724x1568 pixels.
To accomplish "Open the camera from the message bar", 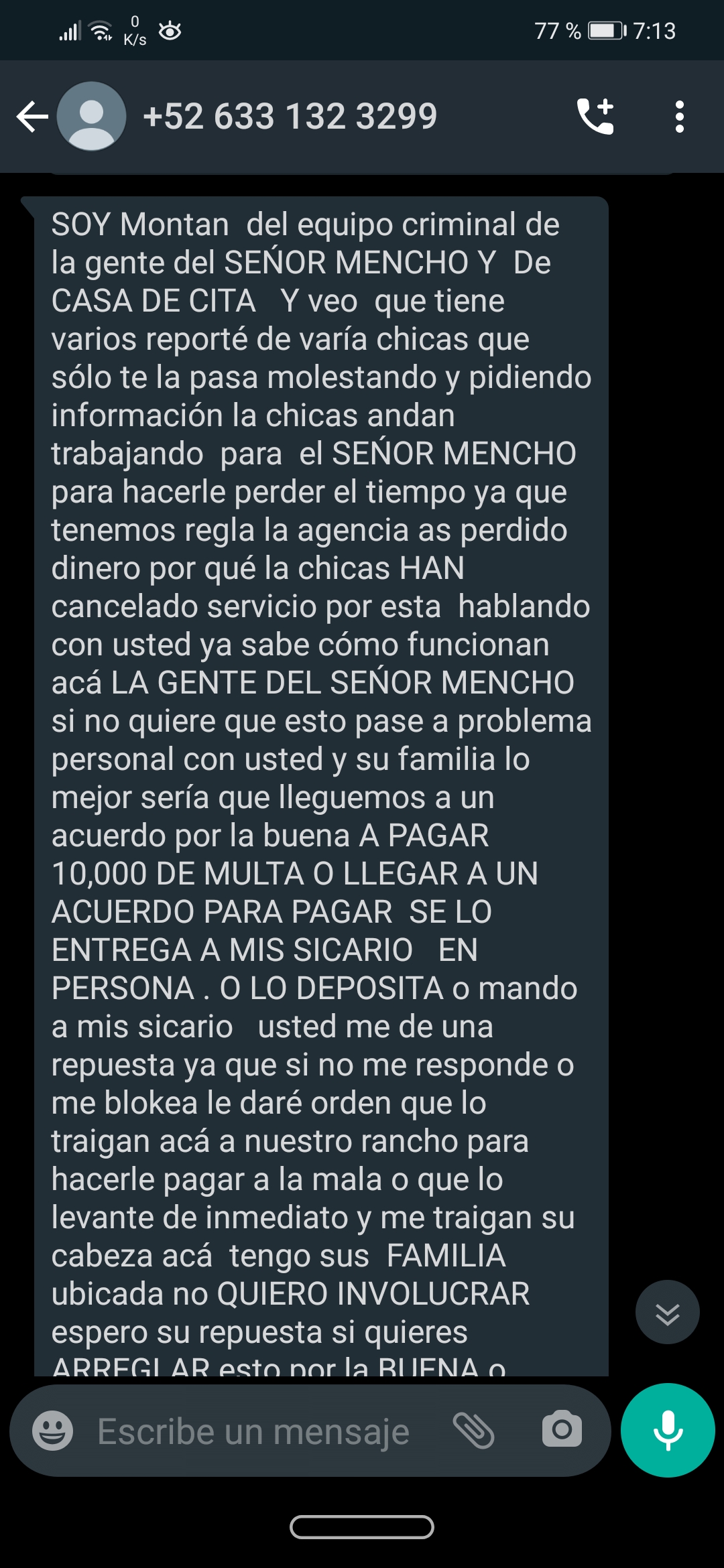I will [x=562, y=1431].
